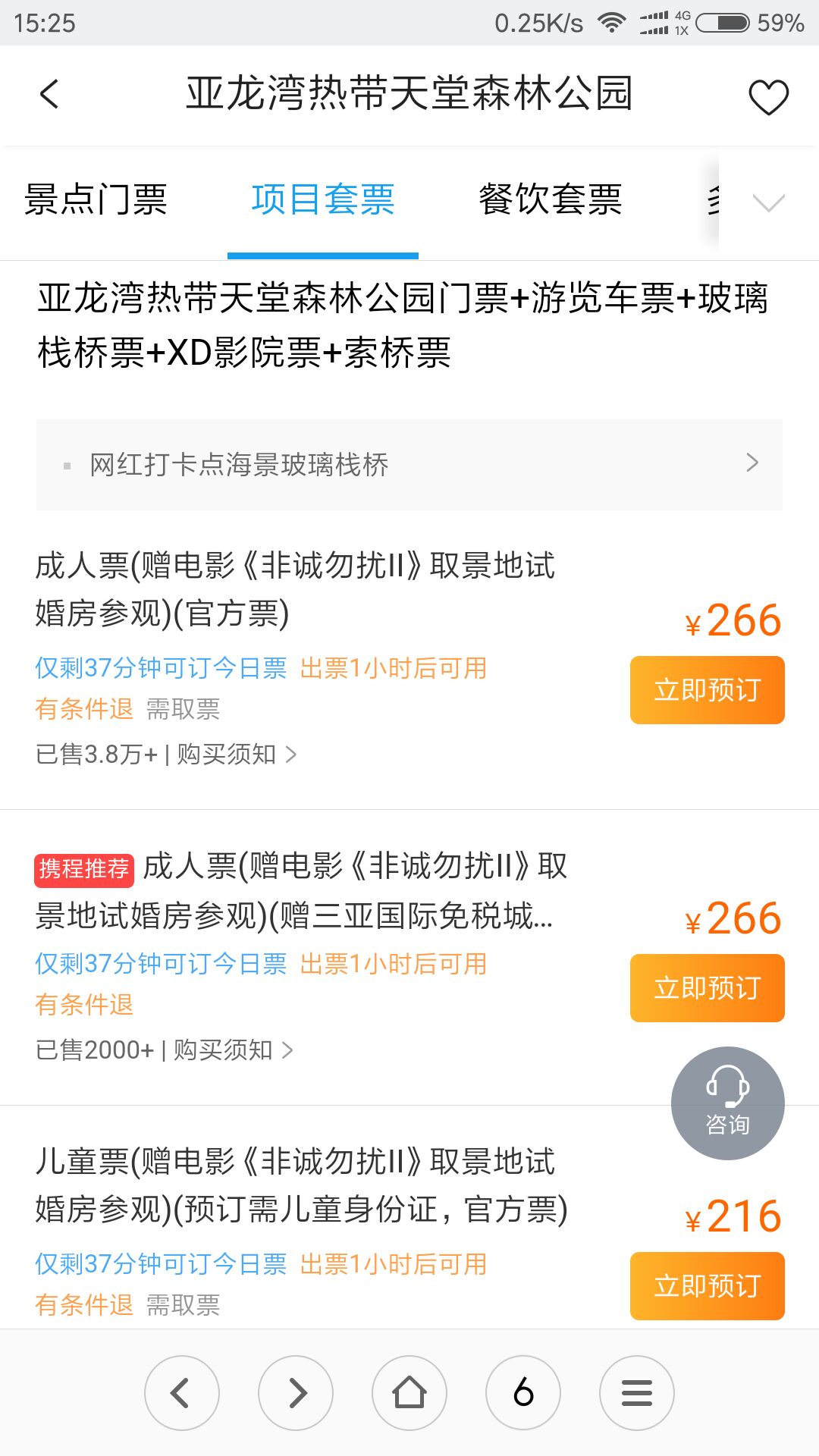Book the 携程推荐 成人票 at ¥266

coord(707,988)
